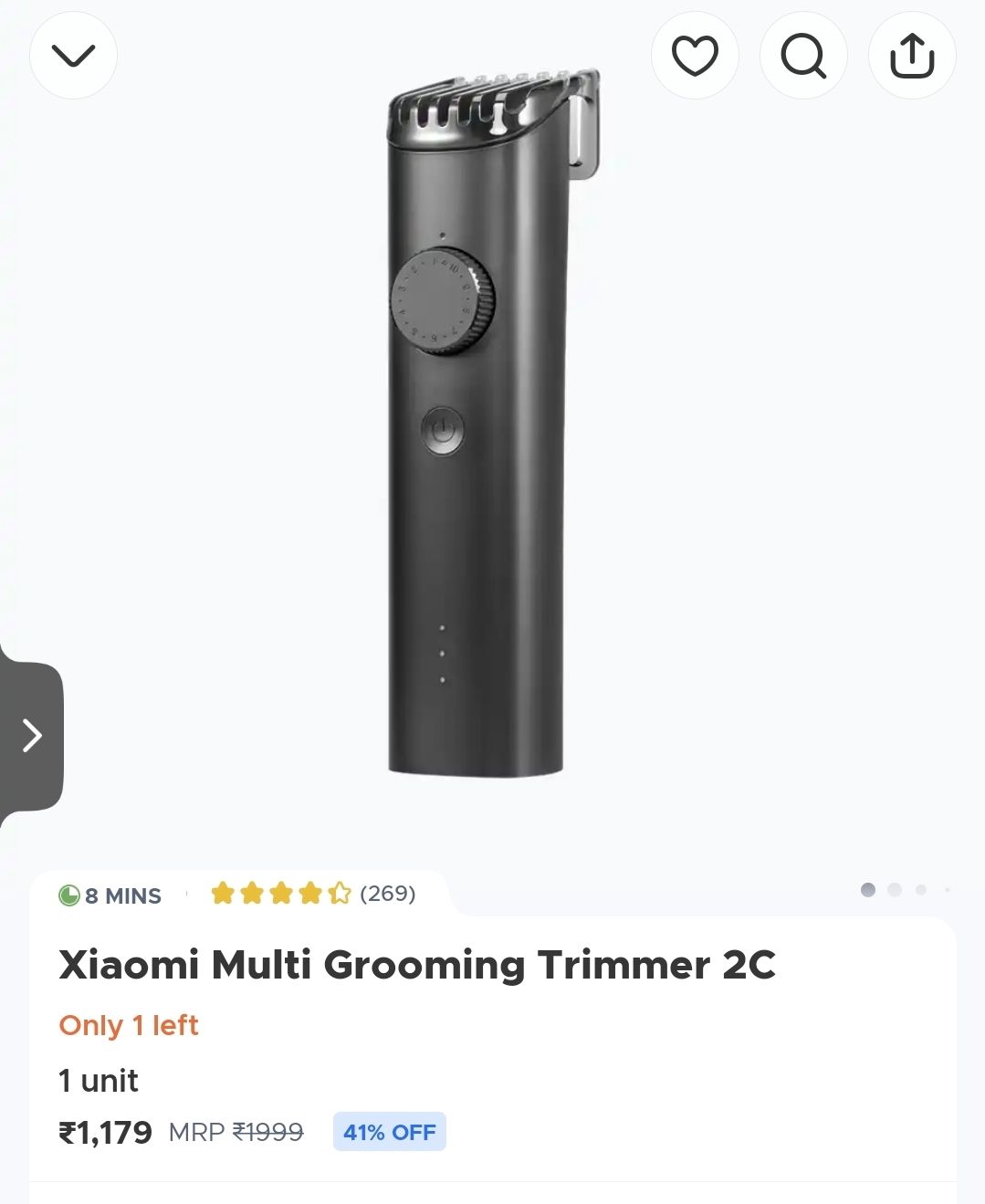Jump to second image via page dots
The width and height of the screenshot is (985, 1204).
coord(895,890)
